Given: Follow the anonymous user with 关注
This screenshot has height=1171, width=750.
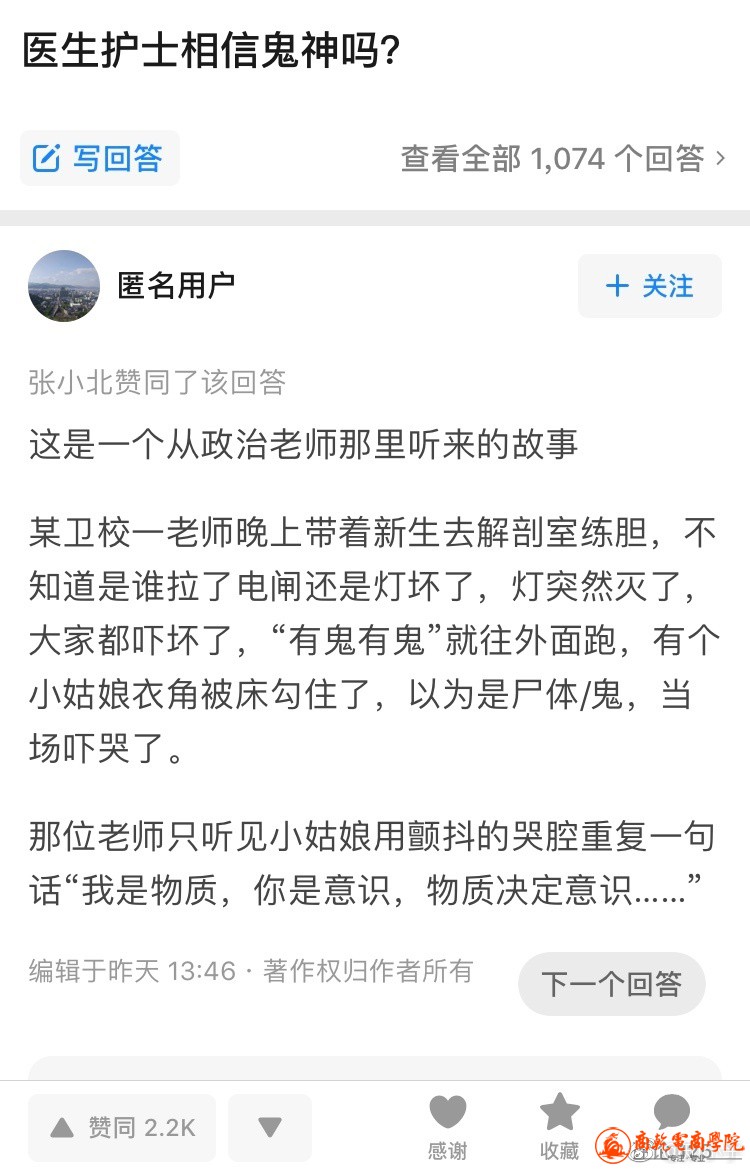Looking at the screenshot, I should tap(649, 286).
